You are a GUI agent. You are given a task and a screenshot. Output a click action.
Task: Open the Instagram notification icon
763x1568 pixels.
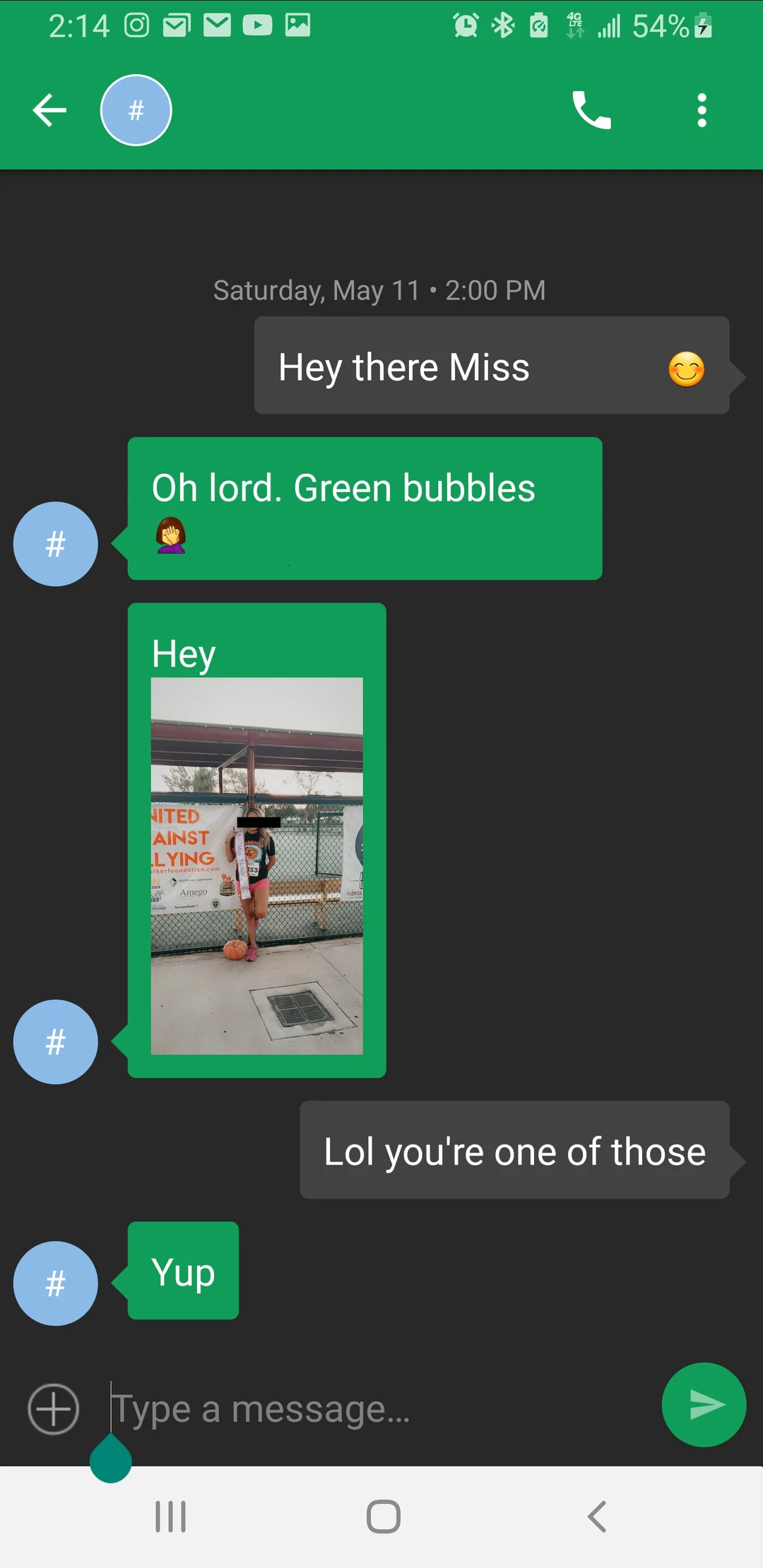[136, 25]
